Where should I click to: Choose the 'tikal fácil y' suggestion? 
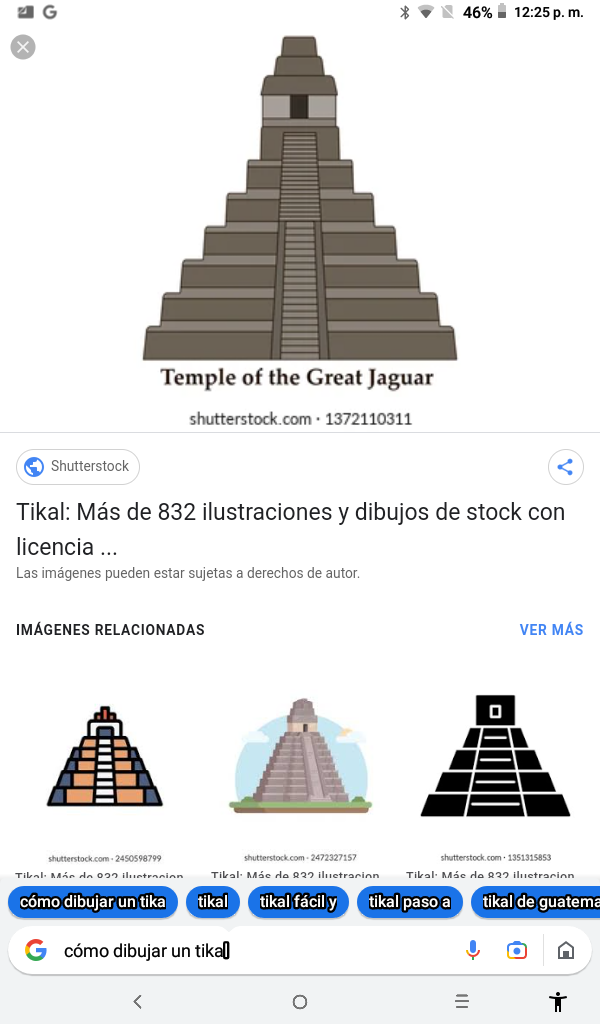(298, 902)
